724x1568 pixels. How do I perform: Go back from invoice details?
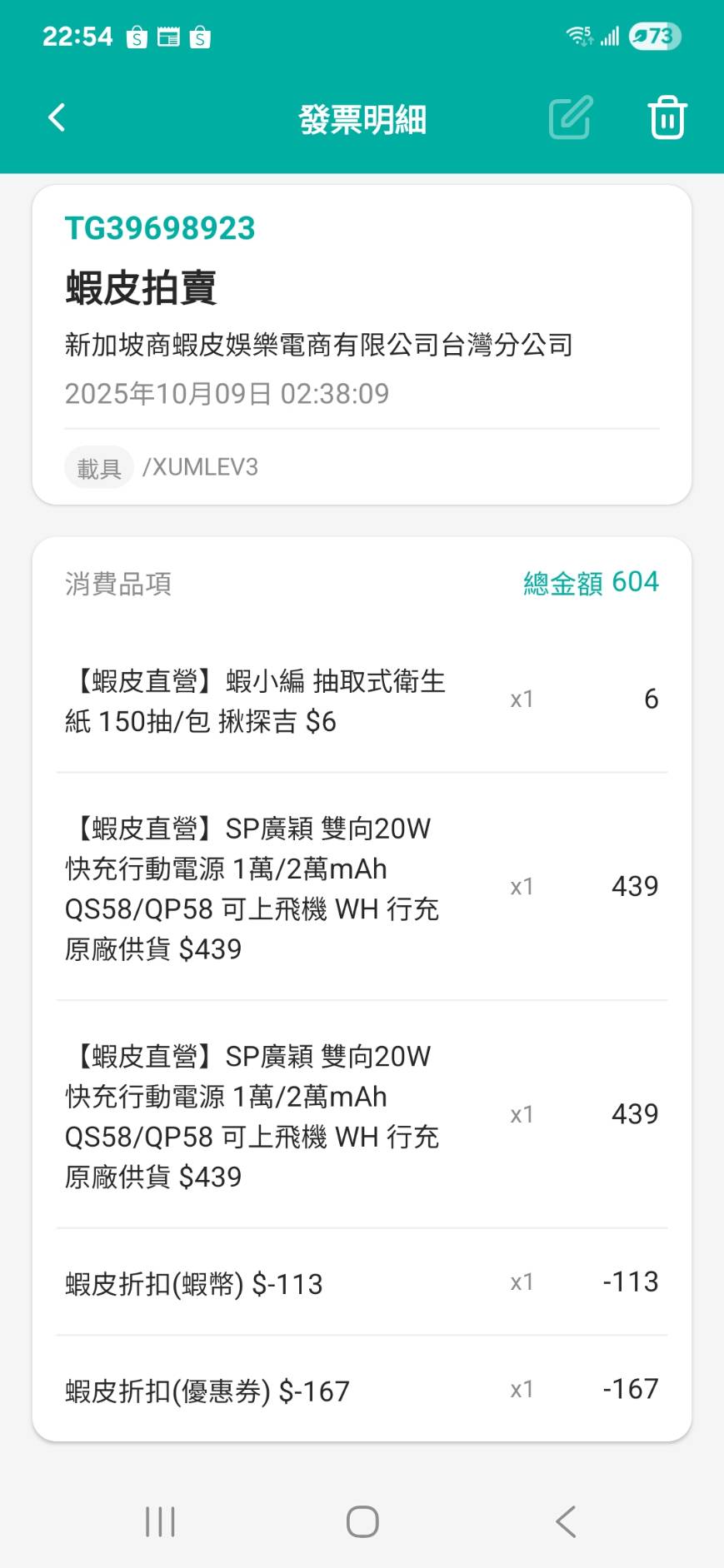tap(57, 117)
